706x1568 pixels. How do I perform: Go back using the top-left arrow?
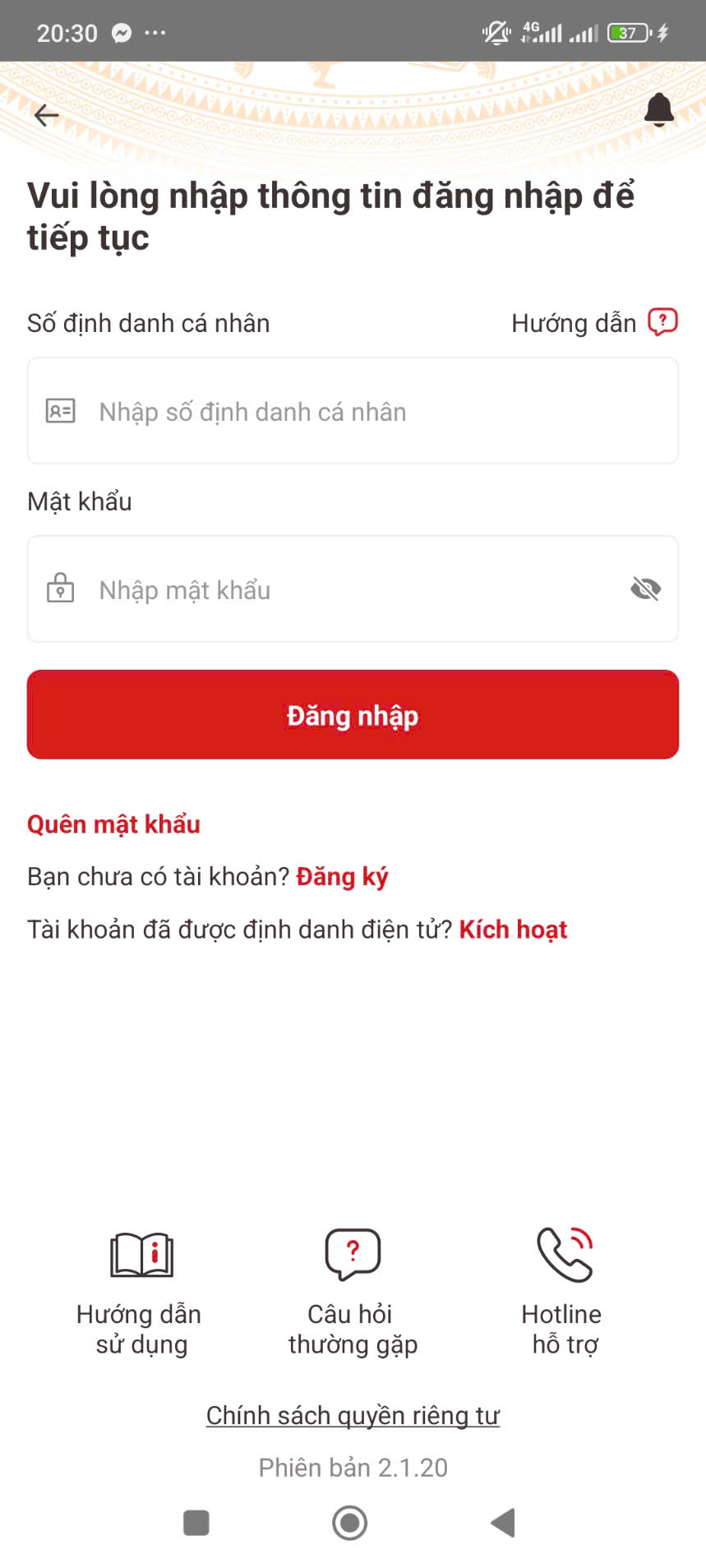47,116
